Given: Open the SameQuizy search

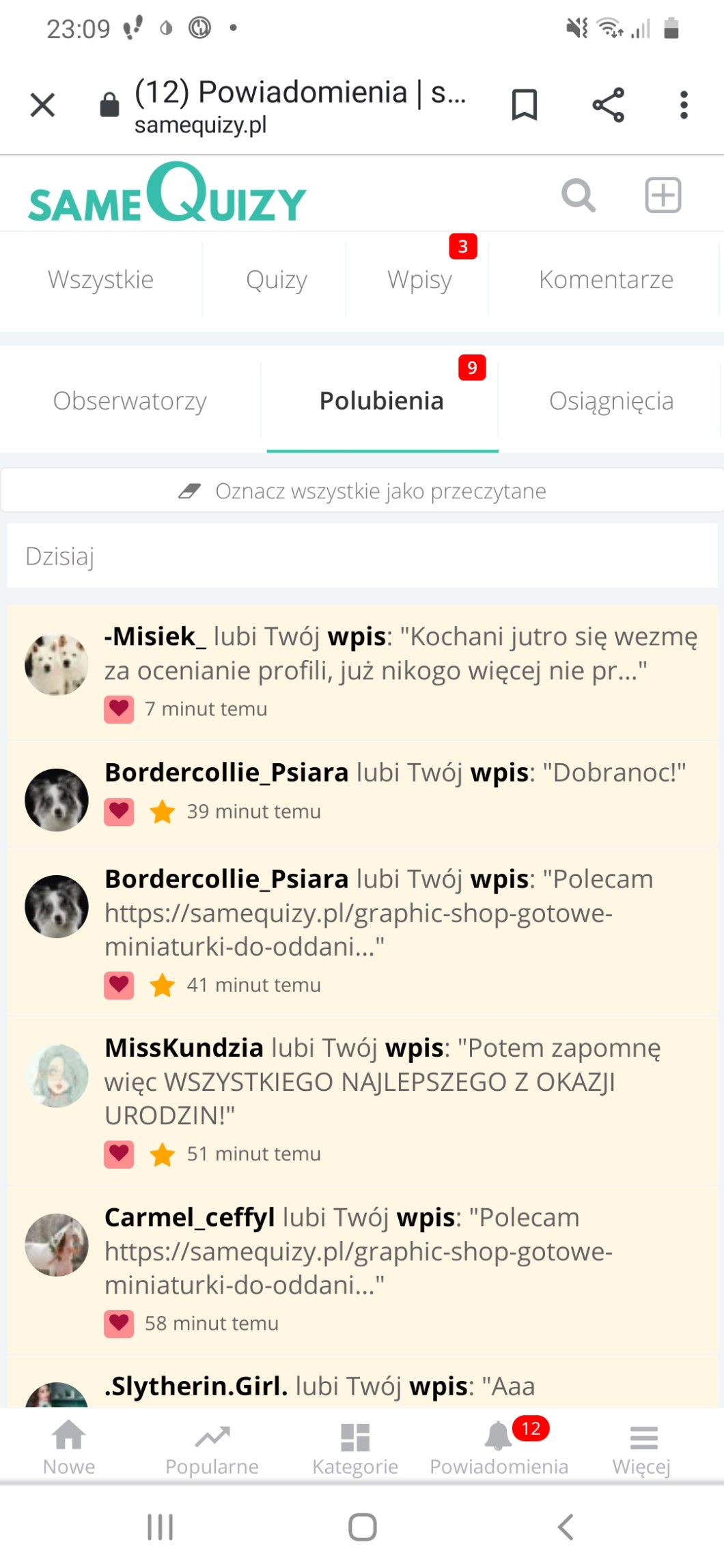Looking at the screenshot, I should tap(578, 196).
